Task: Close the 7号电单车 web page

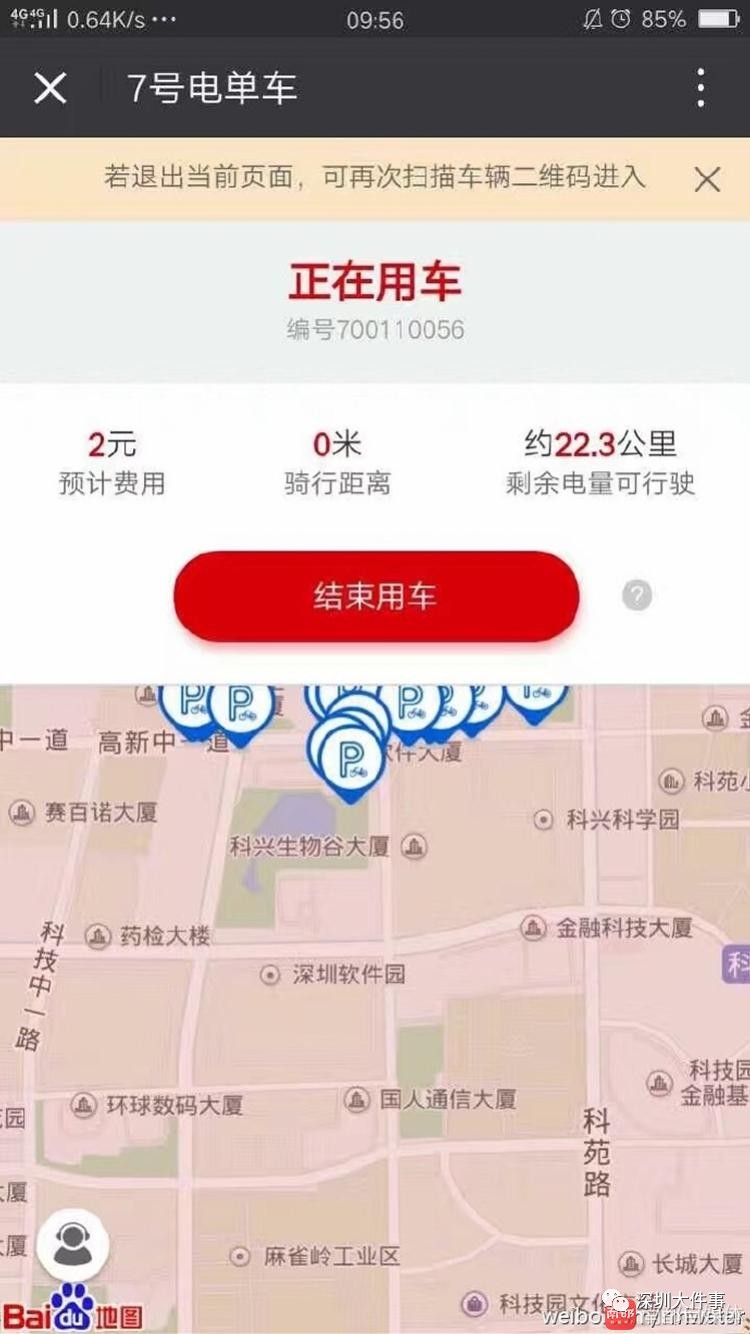Action: (50, 88)
